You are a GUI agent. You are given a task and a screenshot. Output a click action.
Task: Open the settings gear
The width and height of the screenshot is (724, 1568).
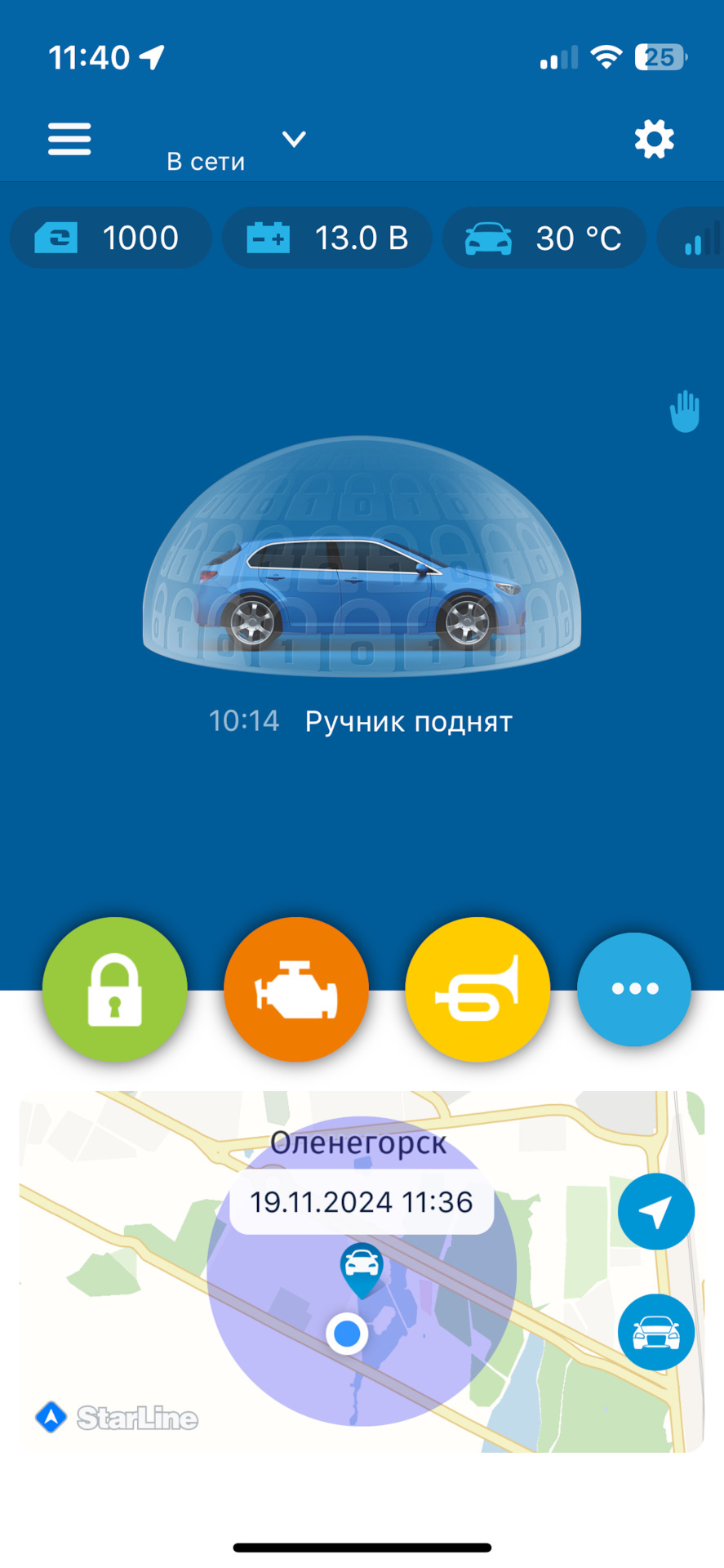[x=654, y=140]
